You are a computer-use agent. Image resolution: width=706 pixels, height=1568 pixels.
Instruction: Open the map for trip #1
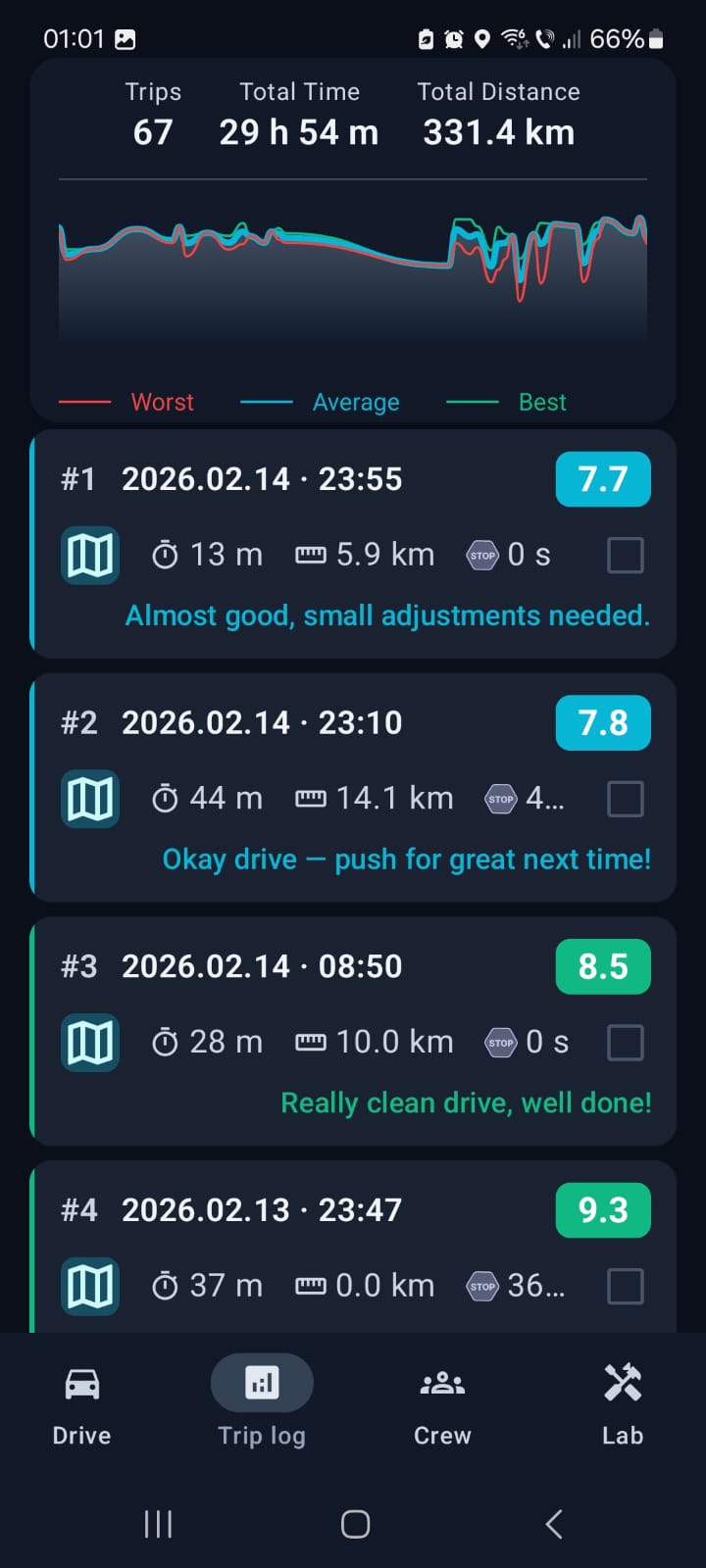[89, 555]
